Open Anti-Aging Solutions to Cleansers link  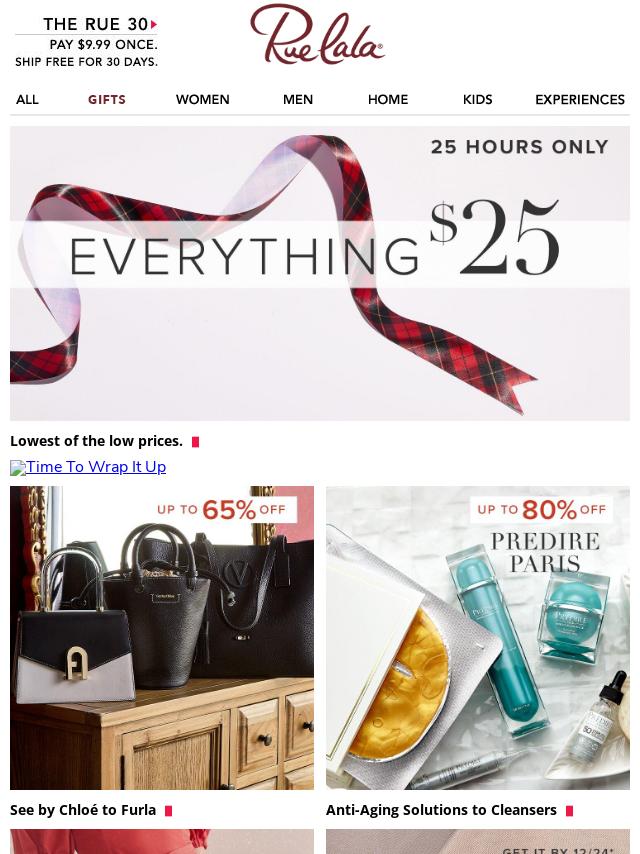click(x=441, y=810)
